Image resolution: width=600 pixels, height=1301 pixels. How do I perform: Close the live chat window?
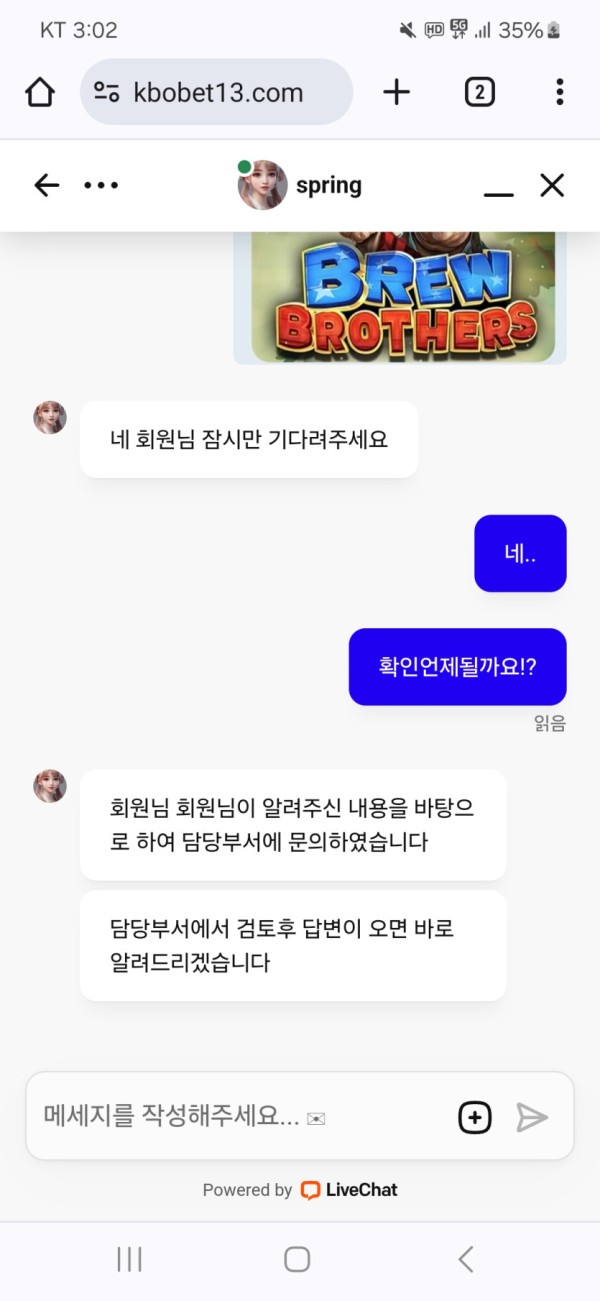pos(552,185)
